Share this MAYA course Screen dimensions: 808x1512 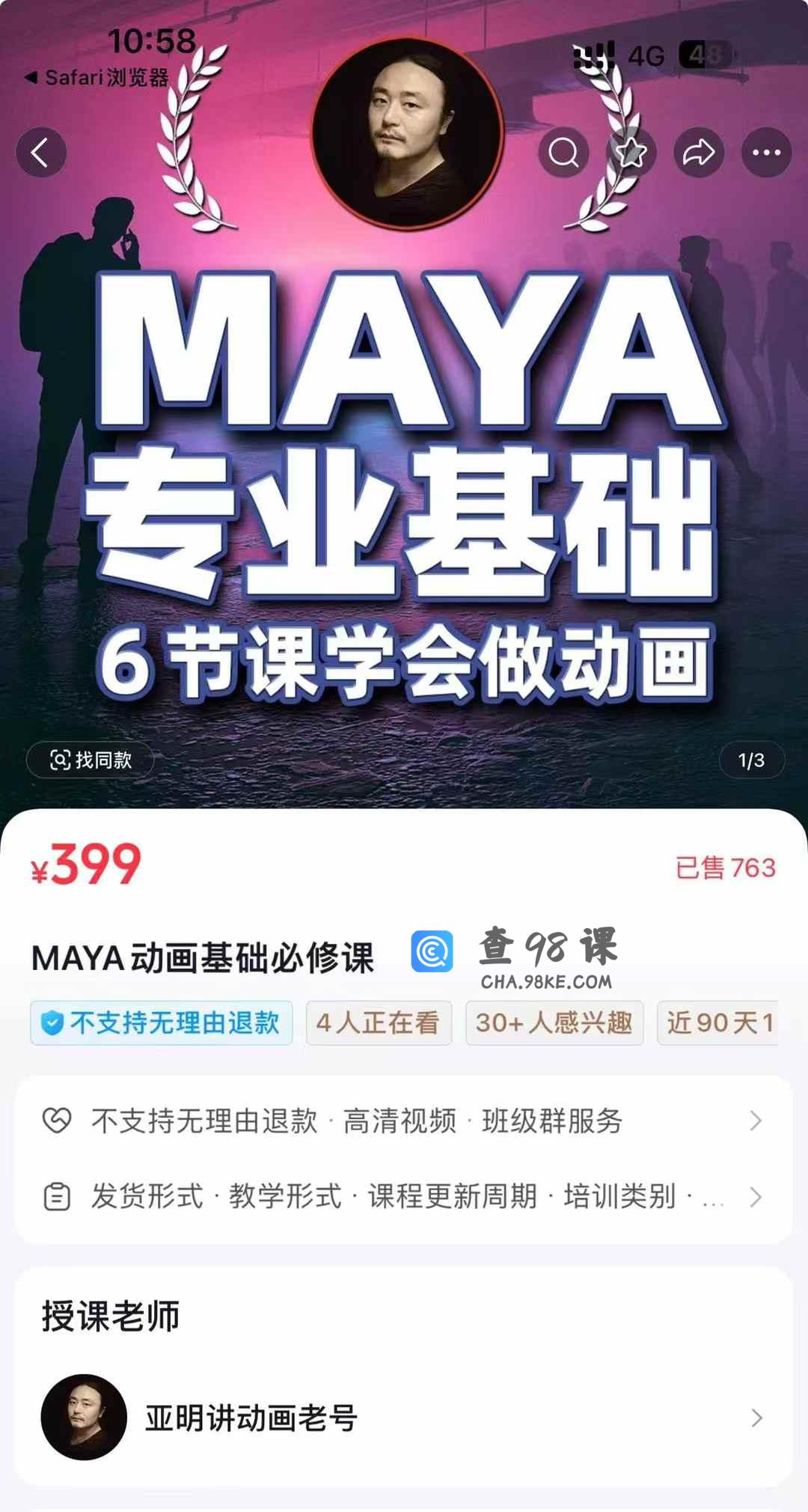[699, 153]
